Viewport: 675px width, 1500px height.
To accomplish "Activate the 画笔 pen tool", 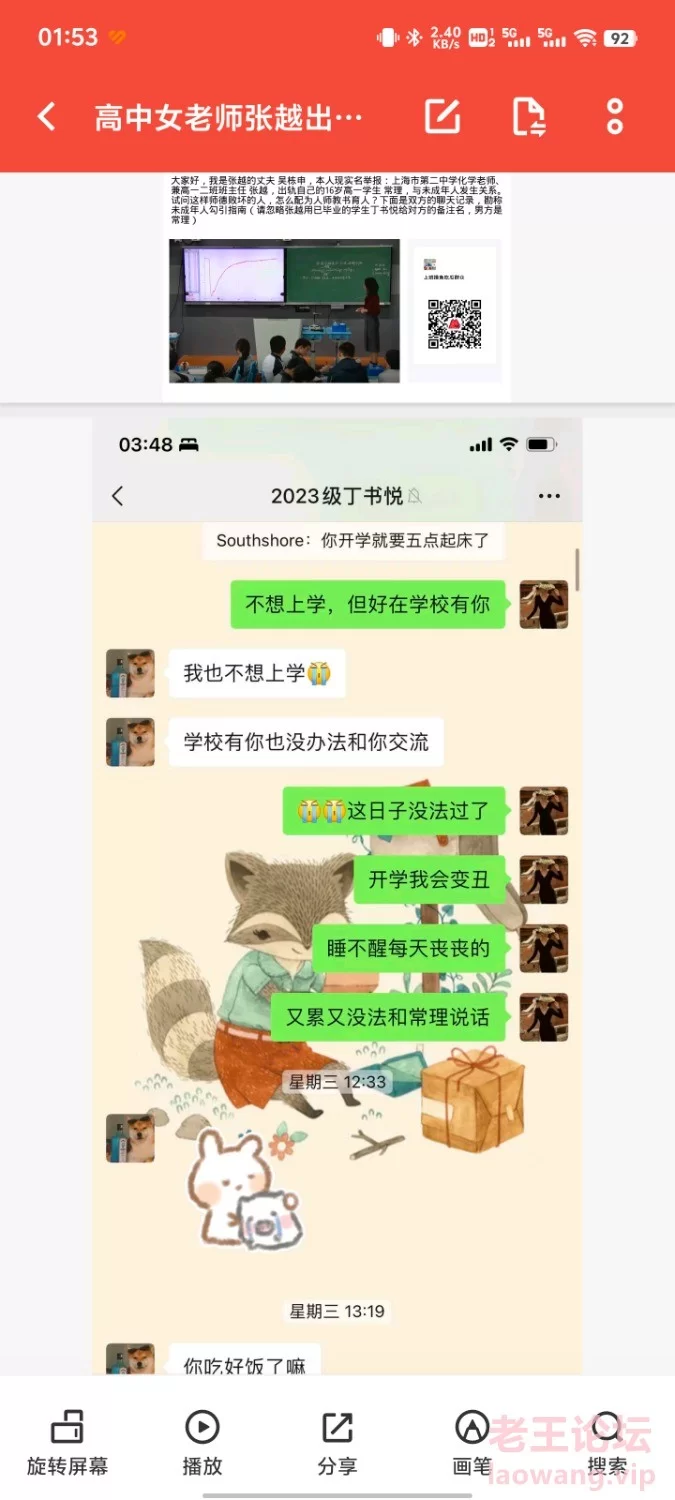I will click(x=472, y=1442).
